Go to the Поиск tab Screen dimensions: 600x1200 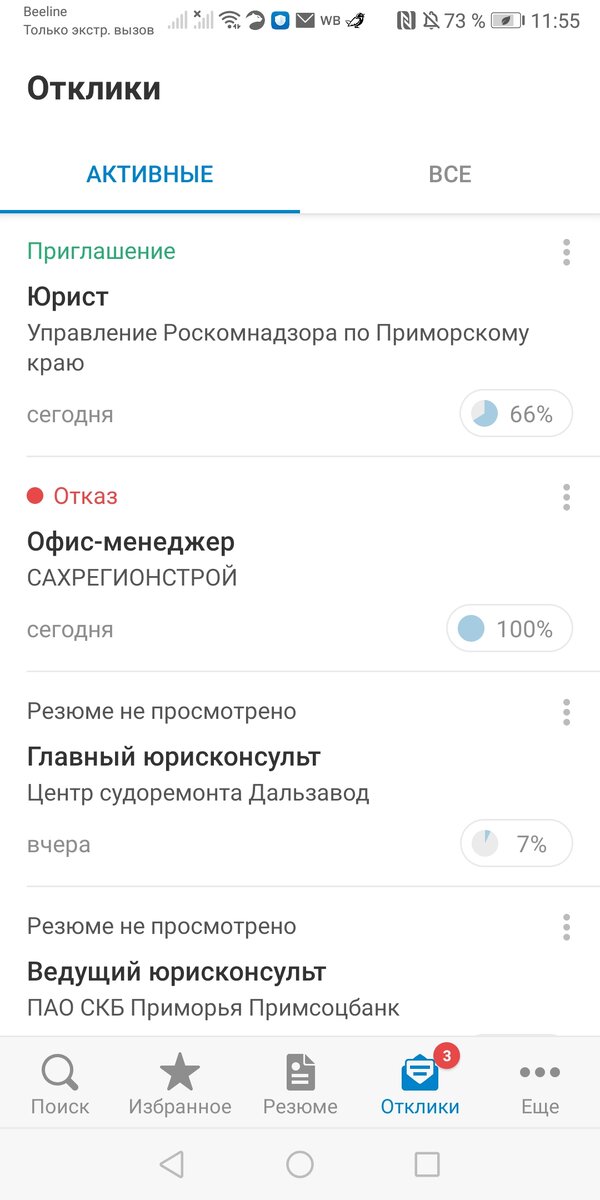coord(60,1084)
